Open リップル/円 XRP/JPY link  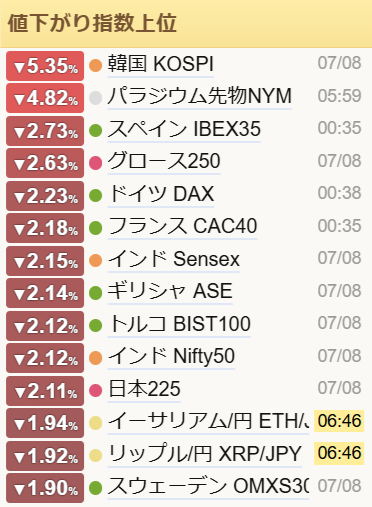pyautogui.click(x=204, y=454)
